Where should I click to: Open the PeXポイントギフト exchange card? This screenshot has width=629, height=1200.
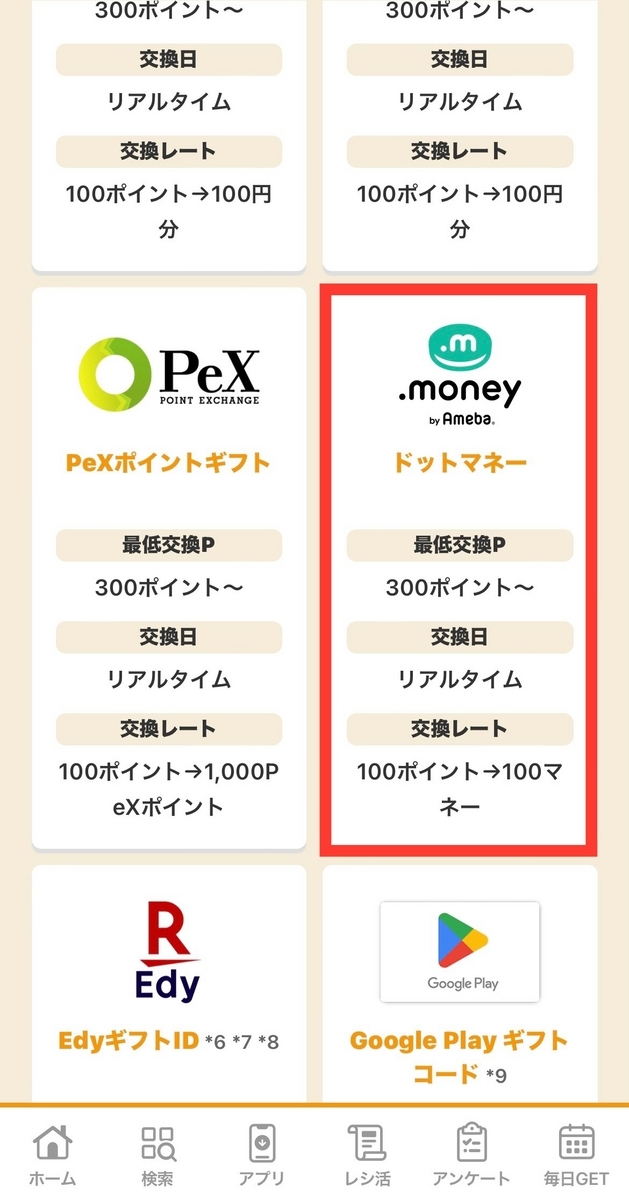(169, 568)
